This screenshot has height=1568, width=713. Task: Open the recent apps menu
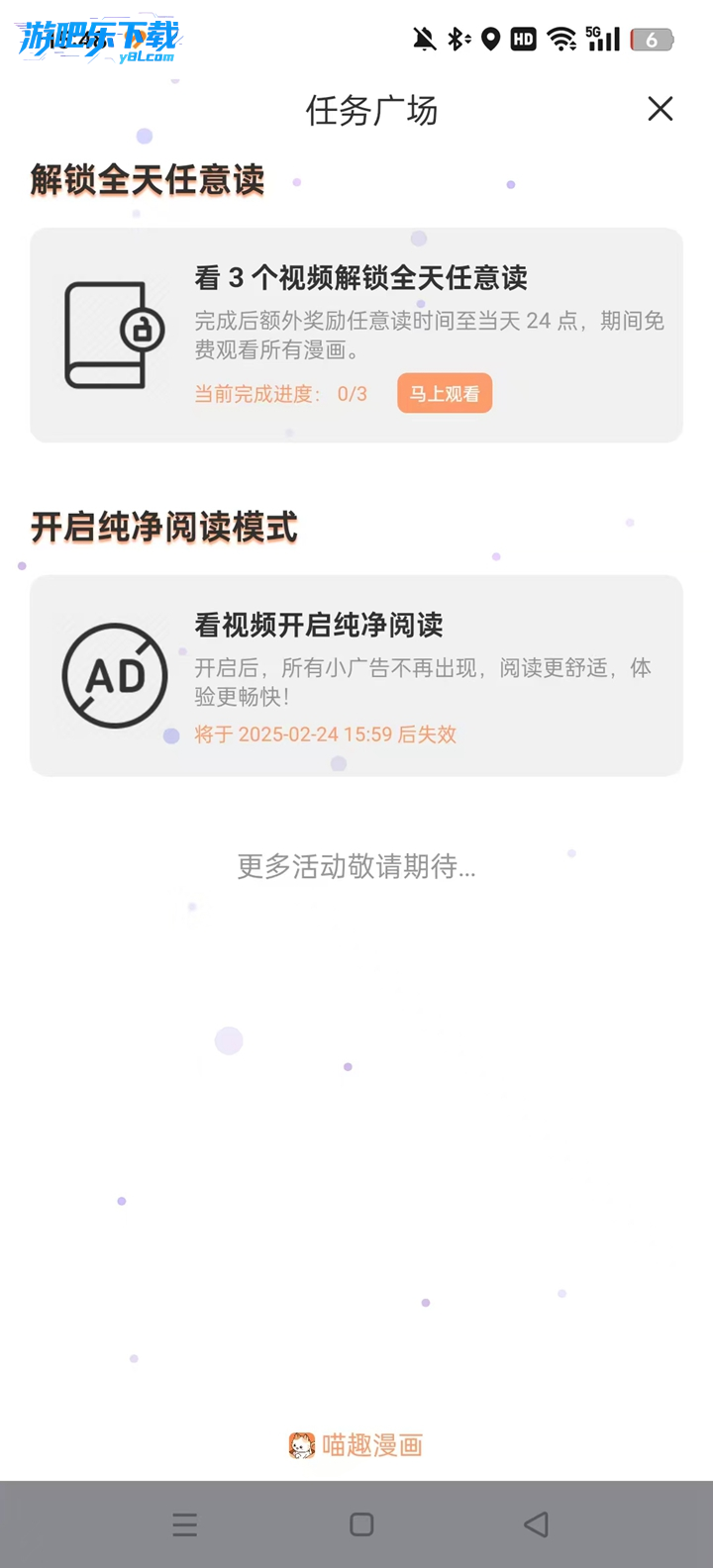(185, 1524)
